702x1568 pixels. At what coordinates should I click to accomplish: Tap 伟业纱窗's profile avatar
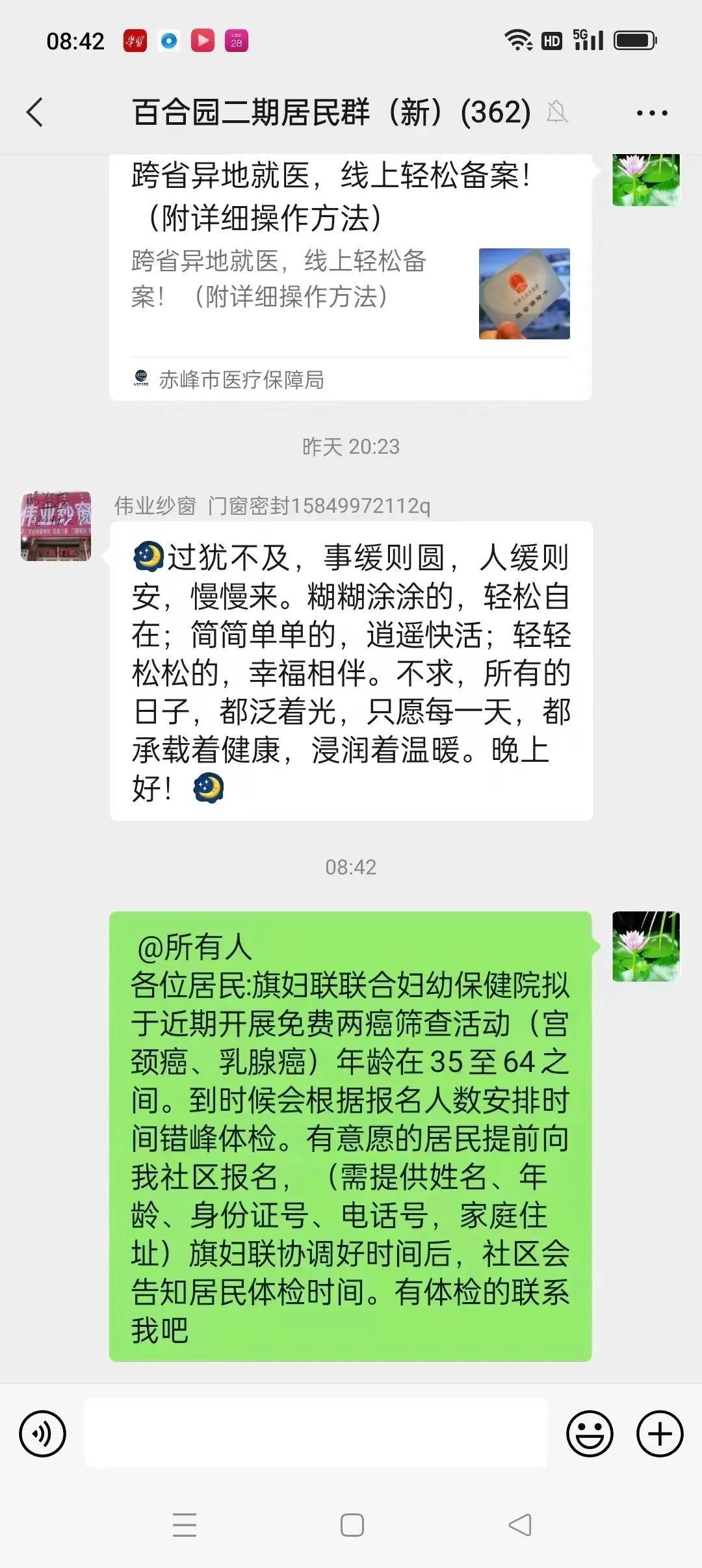56,526
